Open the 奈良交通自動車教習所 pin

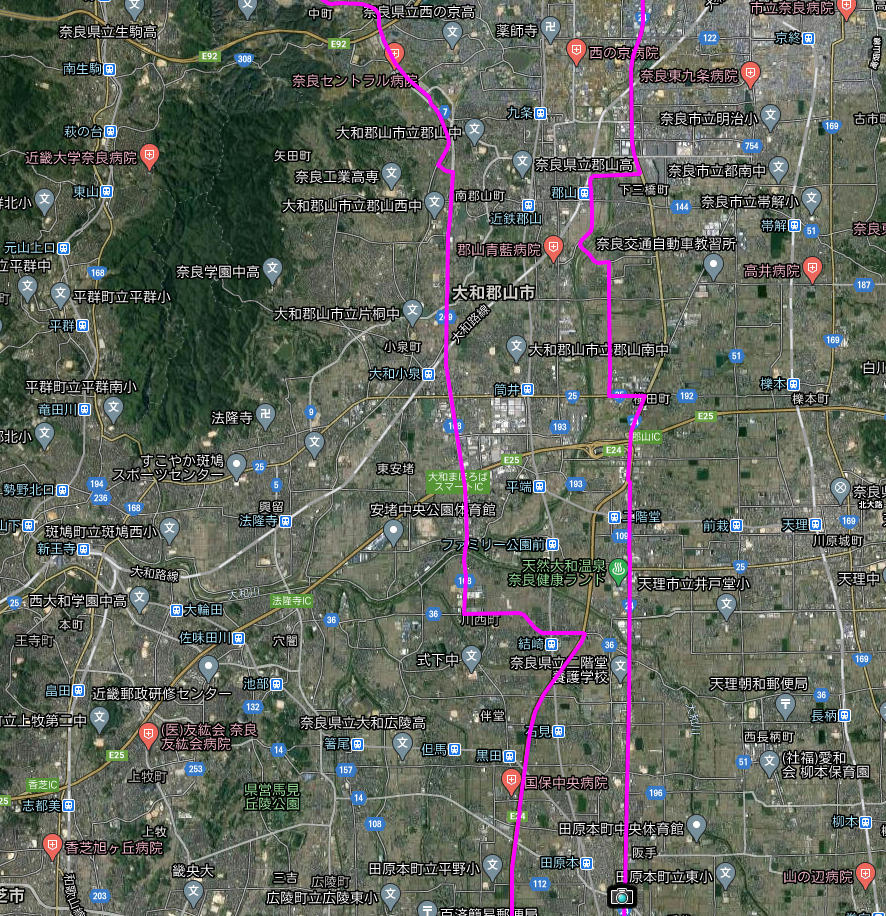click(x=713, y=266)
